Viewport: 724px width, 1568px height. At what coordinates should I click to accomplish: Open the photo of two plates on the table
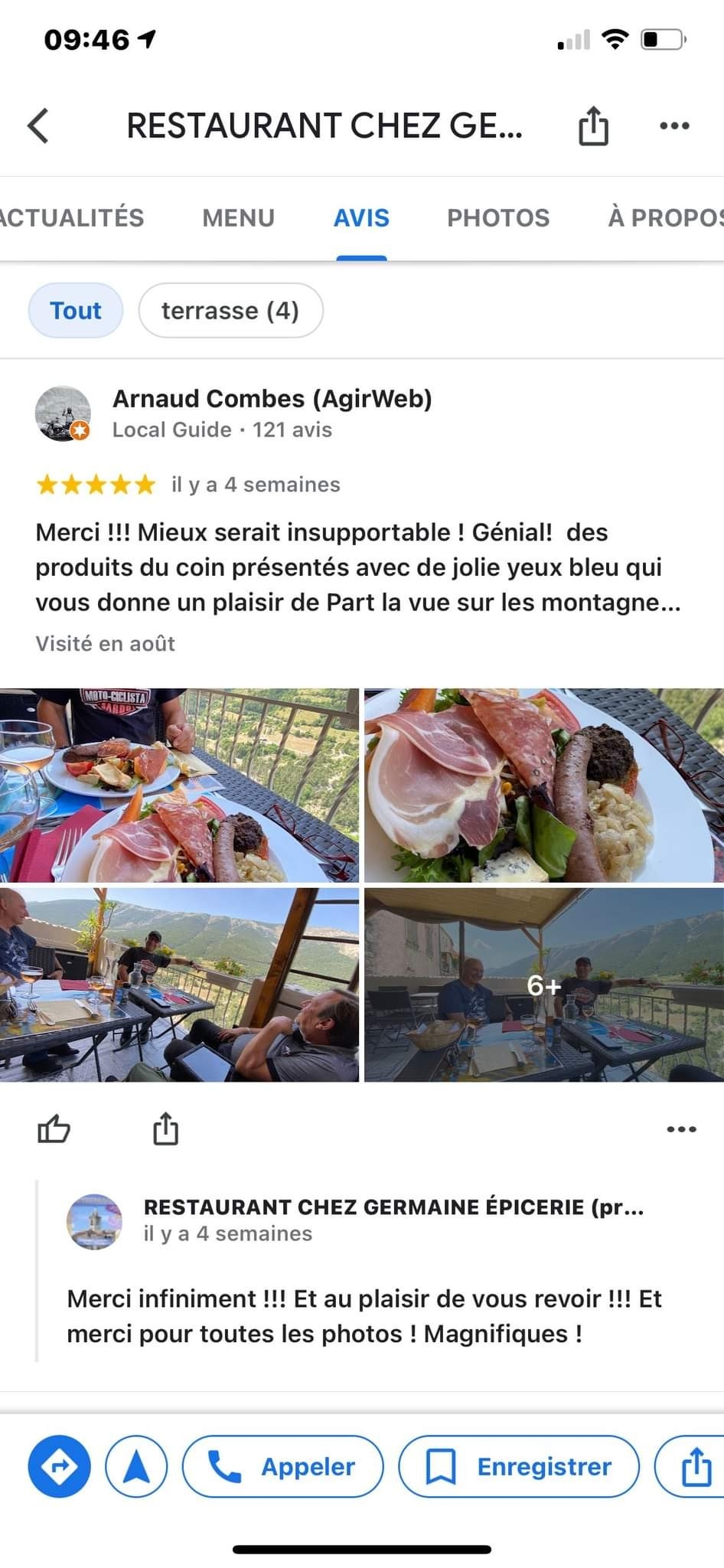pos(179,786)
